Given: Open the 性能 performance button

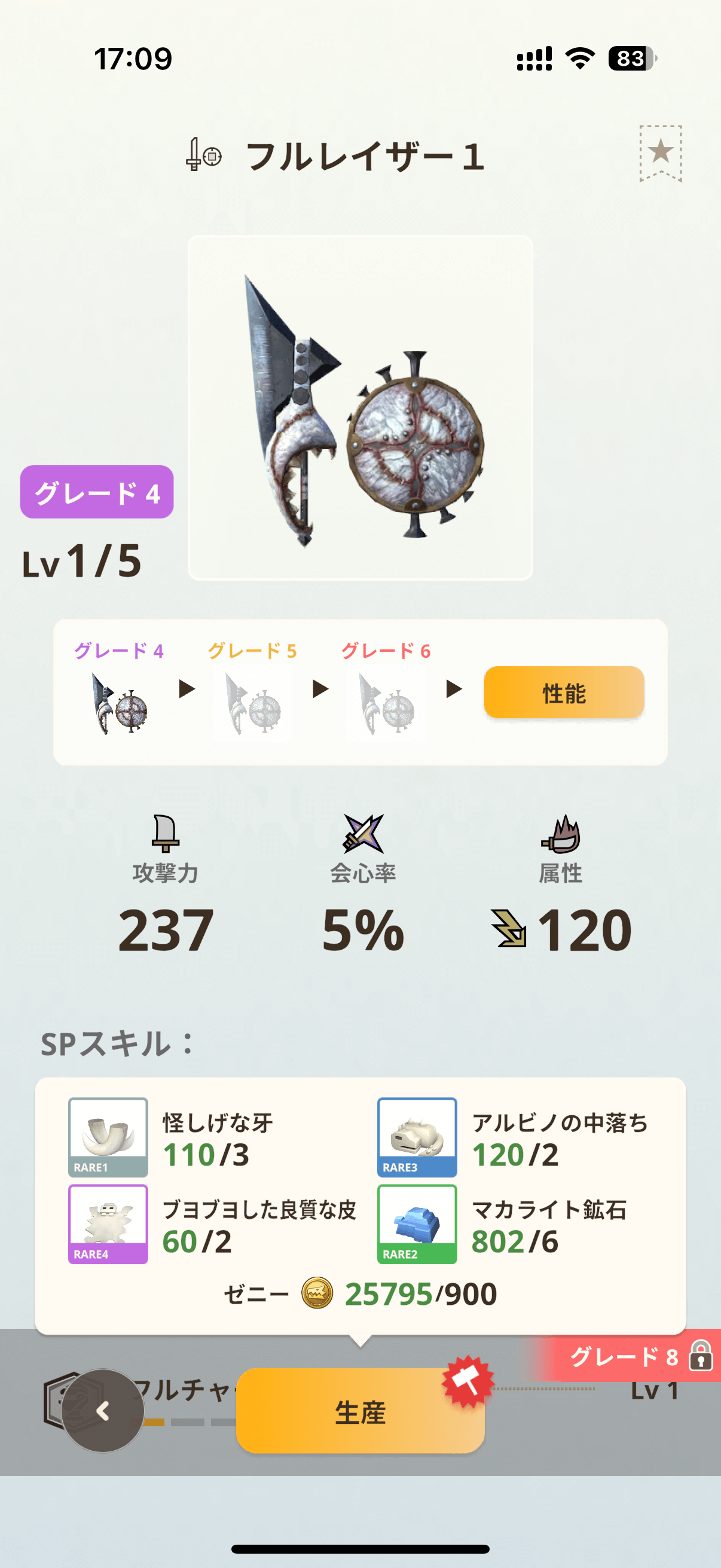Looking at the screenshot, I should coord(563,692).
